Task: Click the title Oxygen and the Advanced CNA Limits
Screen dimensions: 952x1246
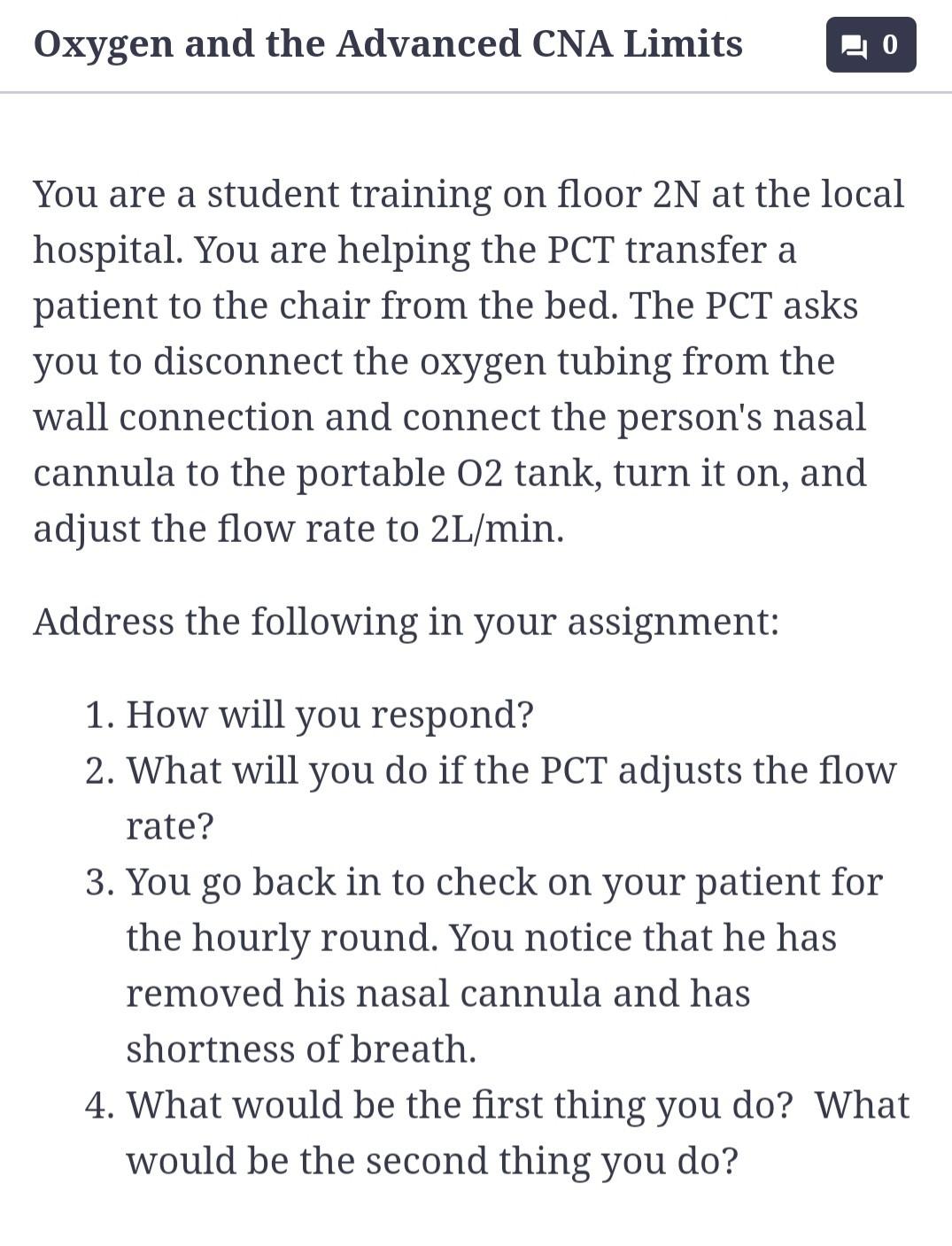Action: [x=388, y=43]
